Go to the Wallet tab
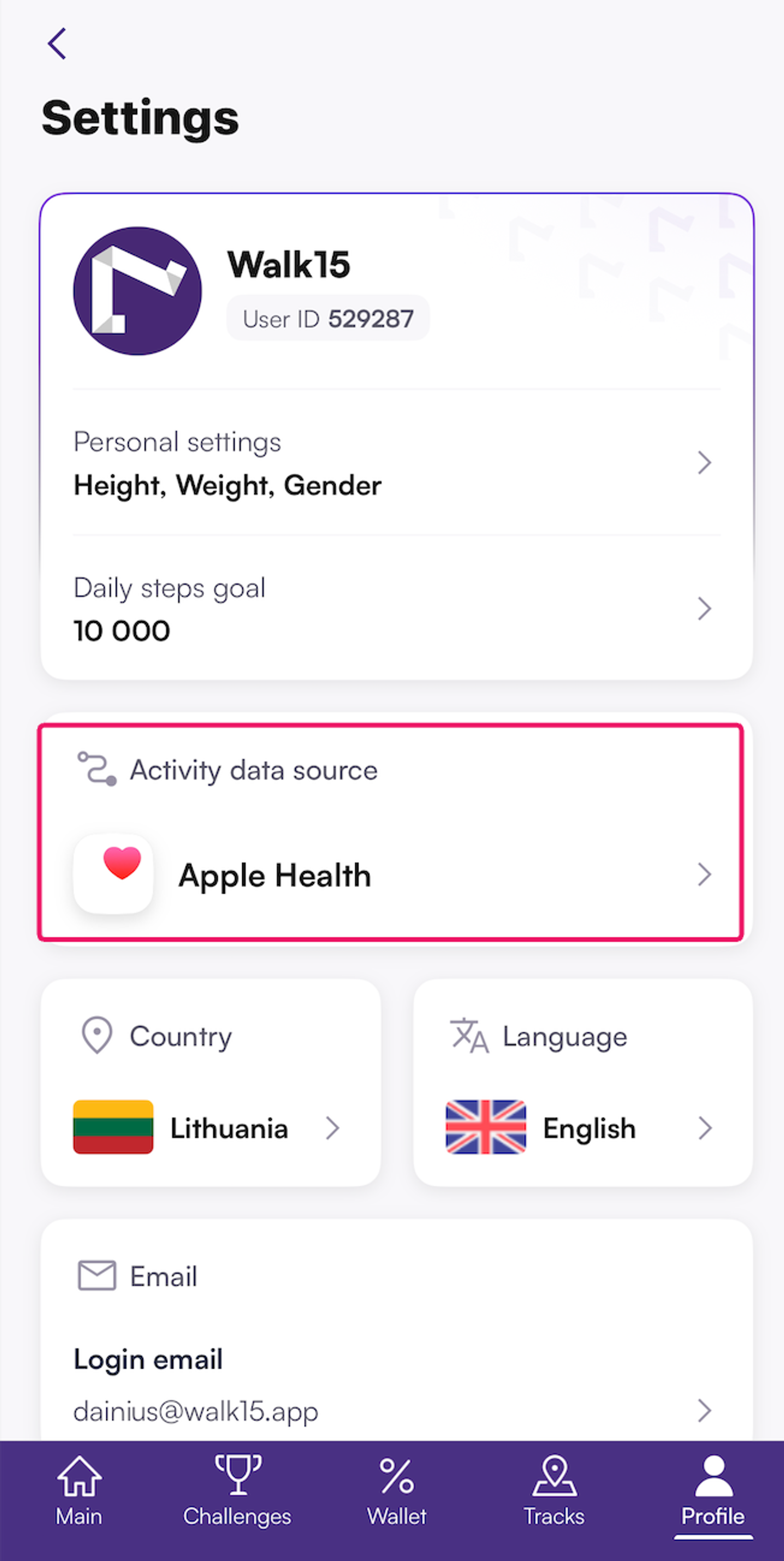This screenshot has height=1561, width=784. coord(397,1491)
